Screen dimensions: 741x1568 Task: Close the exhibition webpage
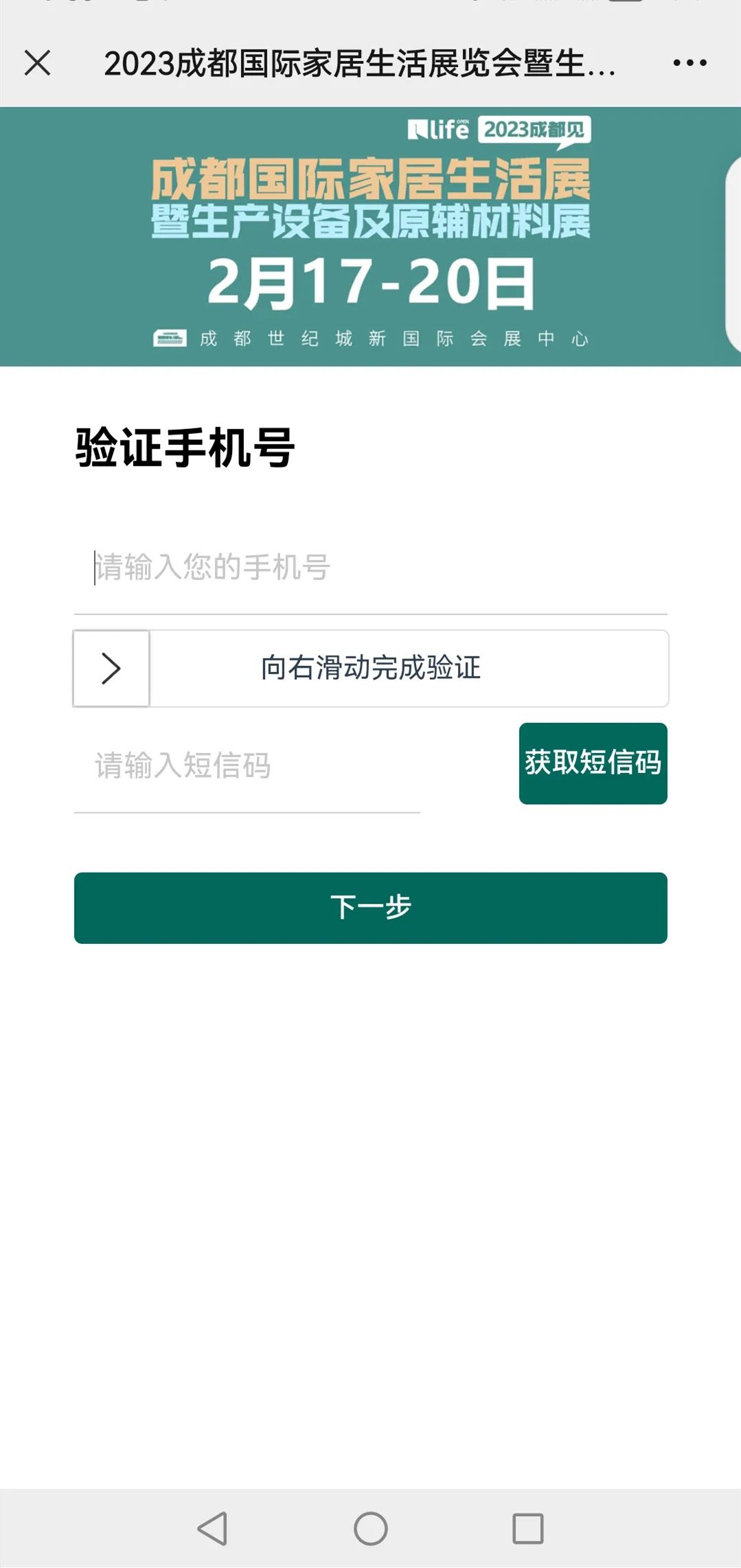point(37,63)
